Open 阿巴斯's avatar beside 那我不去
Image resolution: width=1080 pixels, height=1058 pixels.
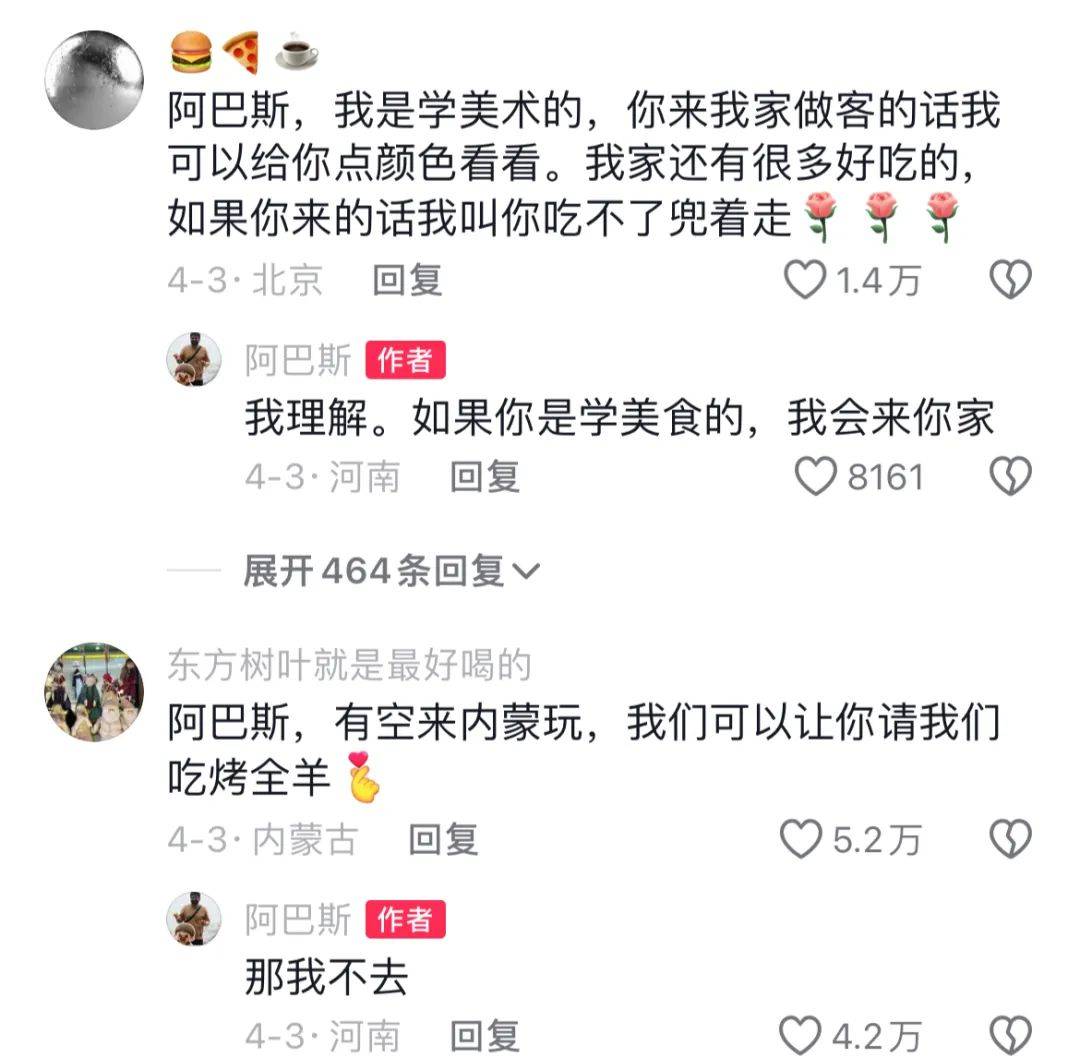193,918
